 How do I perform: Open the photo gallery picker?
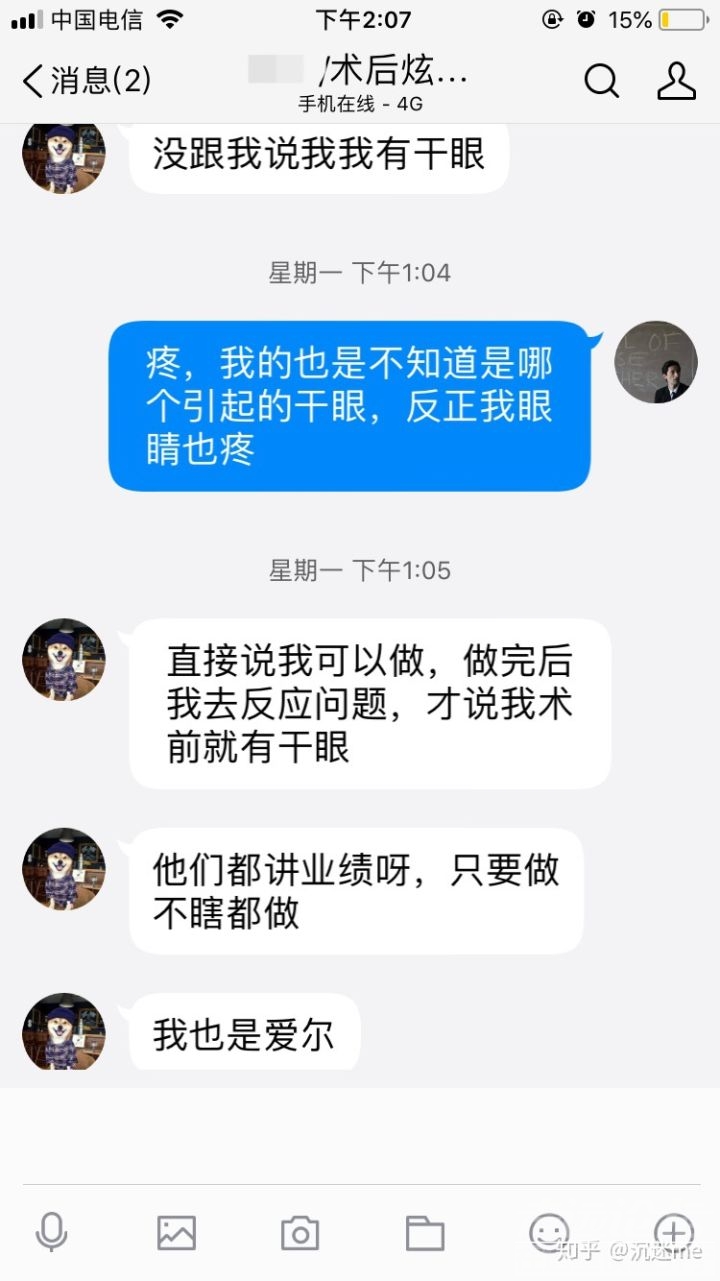[x=176, y=1232]
